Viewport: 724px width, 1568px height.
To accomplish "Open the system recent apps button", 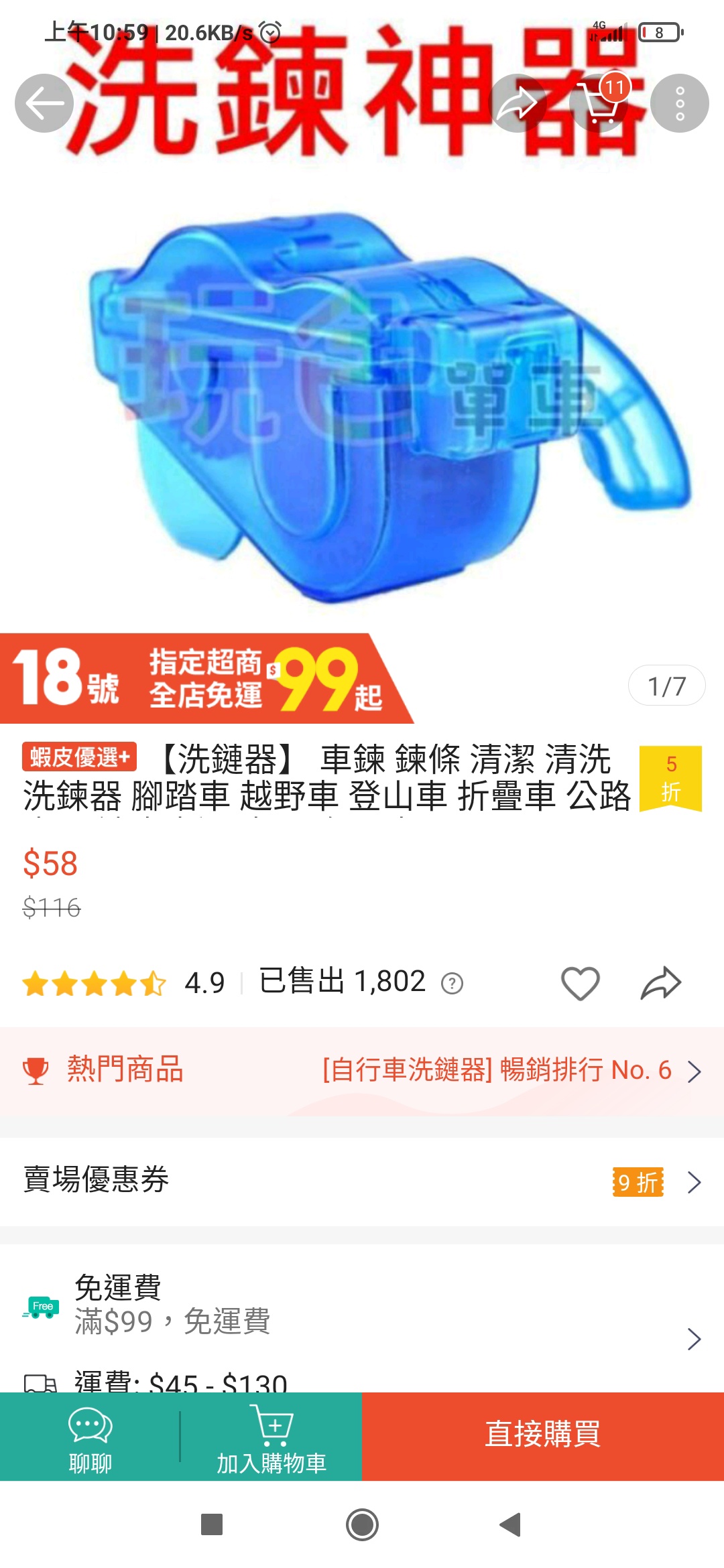I will (x=212, y=1525).
